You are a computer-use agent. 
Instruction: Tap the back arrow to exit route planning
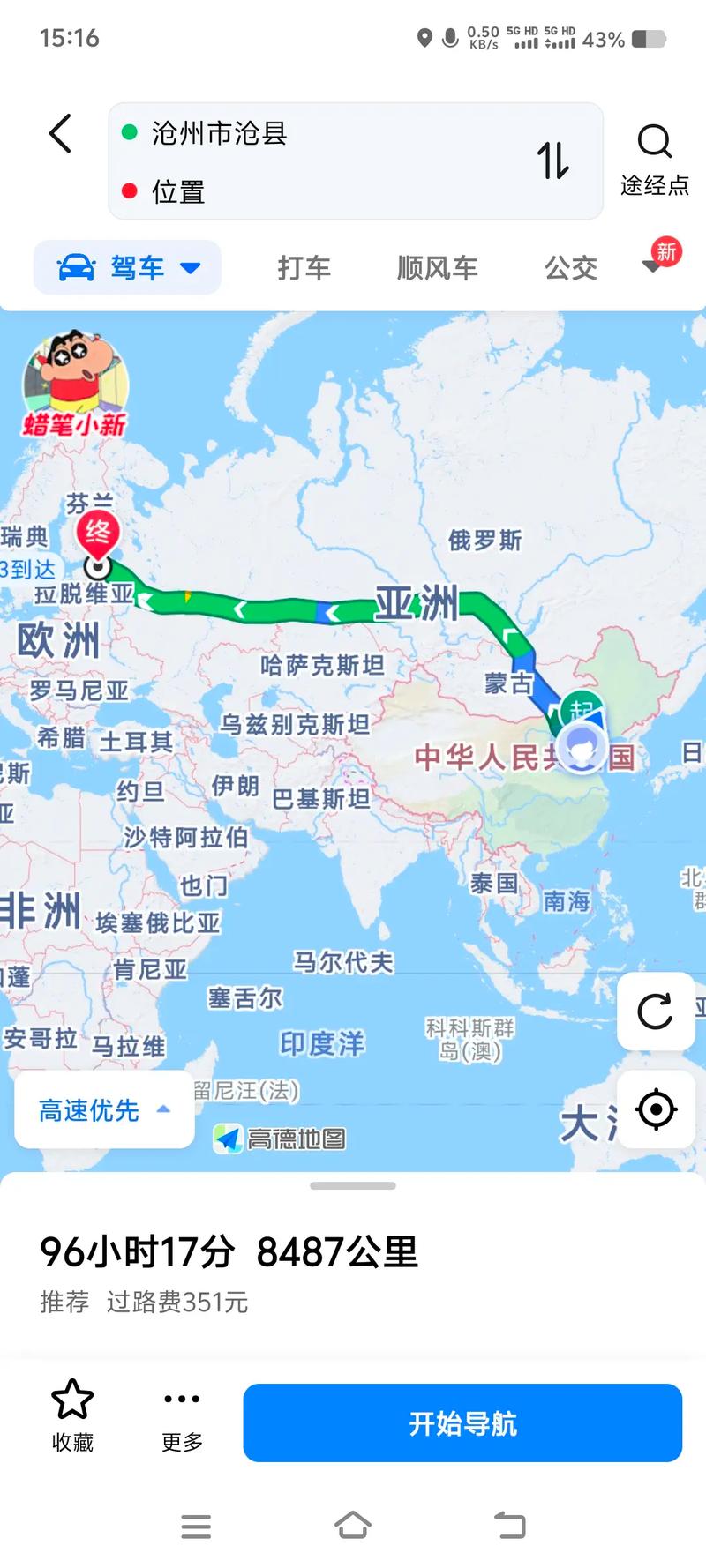click(x=59, y=134)
